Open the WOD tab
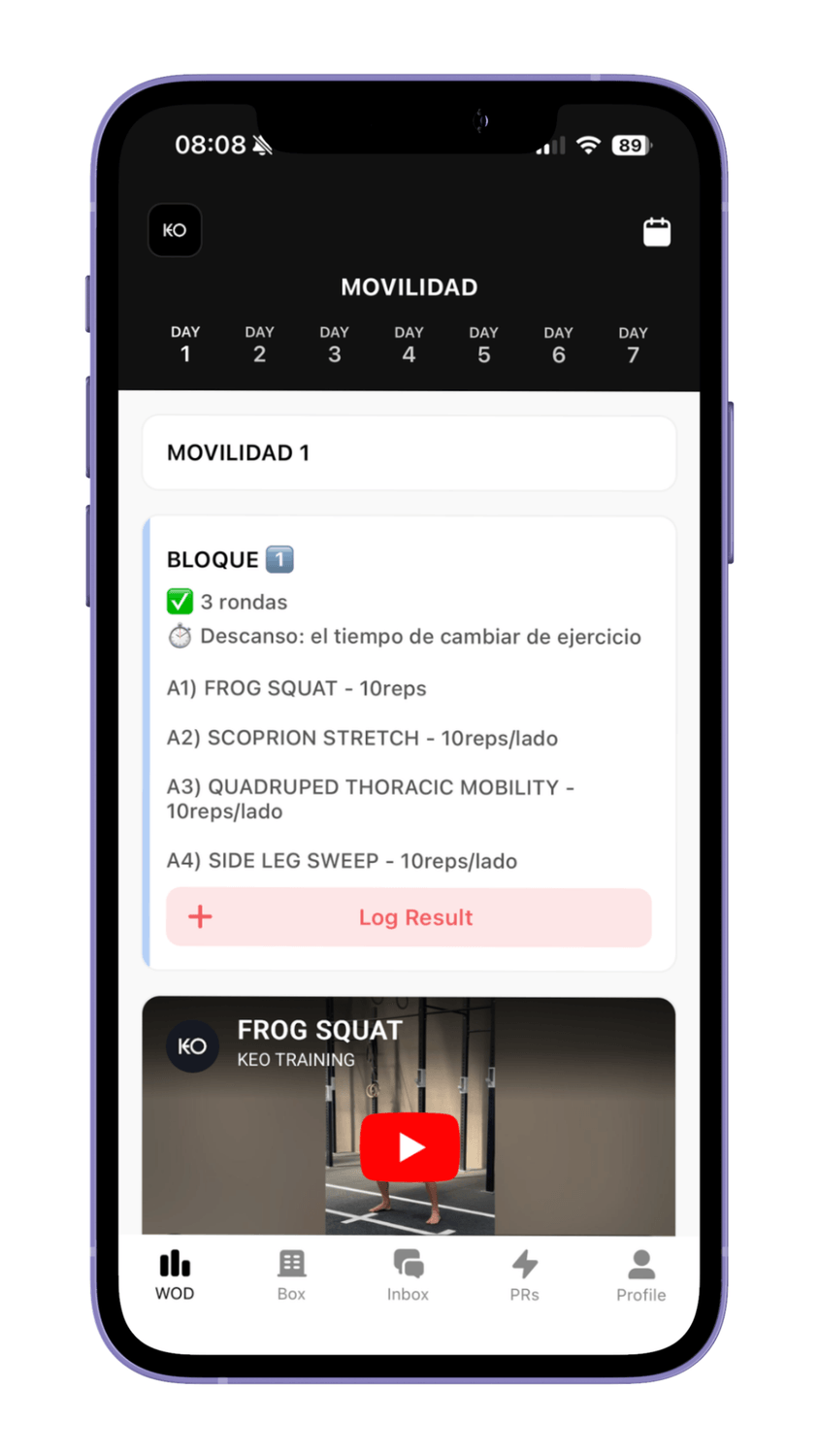The width and height of the screenshot is (819, 1456). coord(175,1275)
